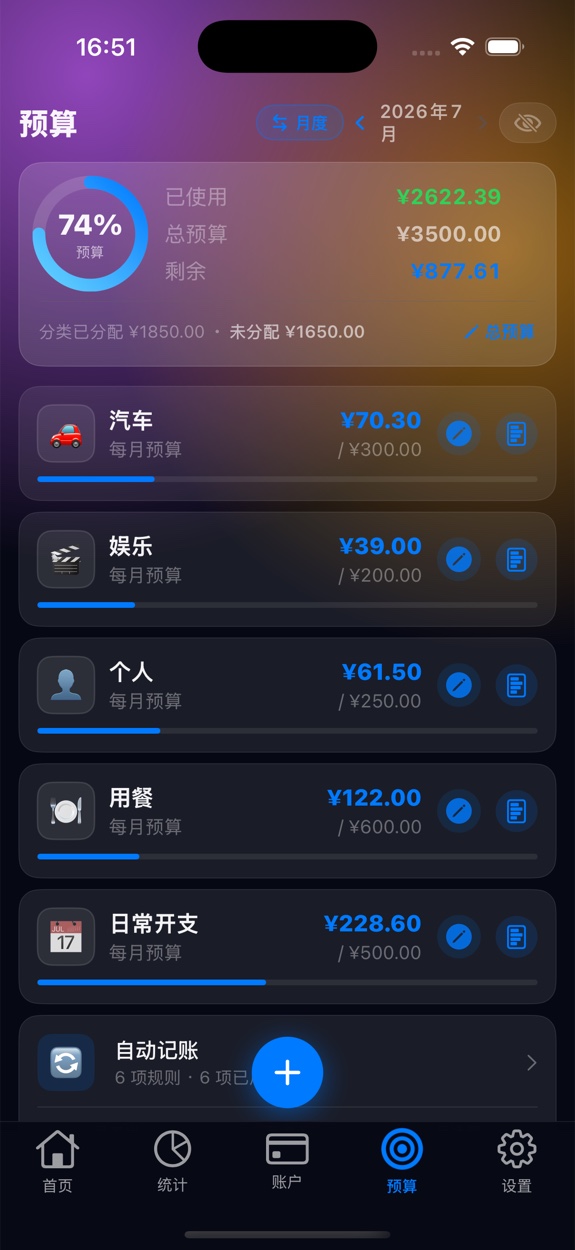Image resolution: width=575 pixels, height=1250 pixels.
Task: View 娱乐 budget records
Action: click(516, 560)
